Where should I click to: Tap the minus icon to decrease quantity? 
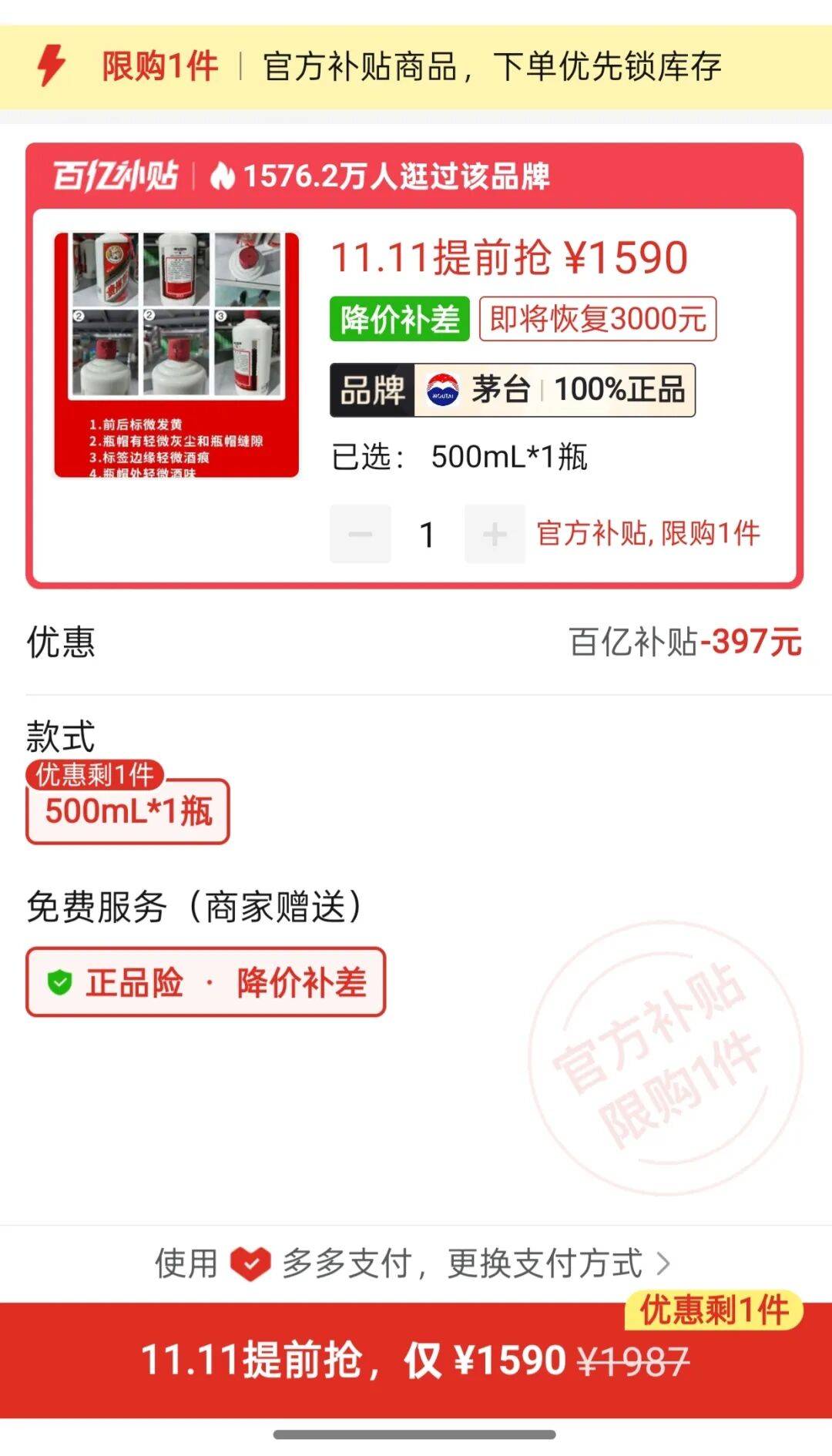(359, 533)
